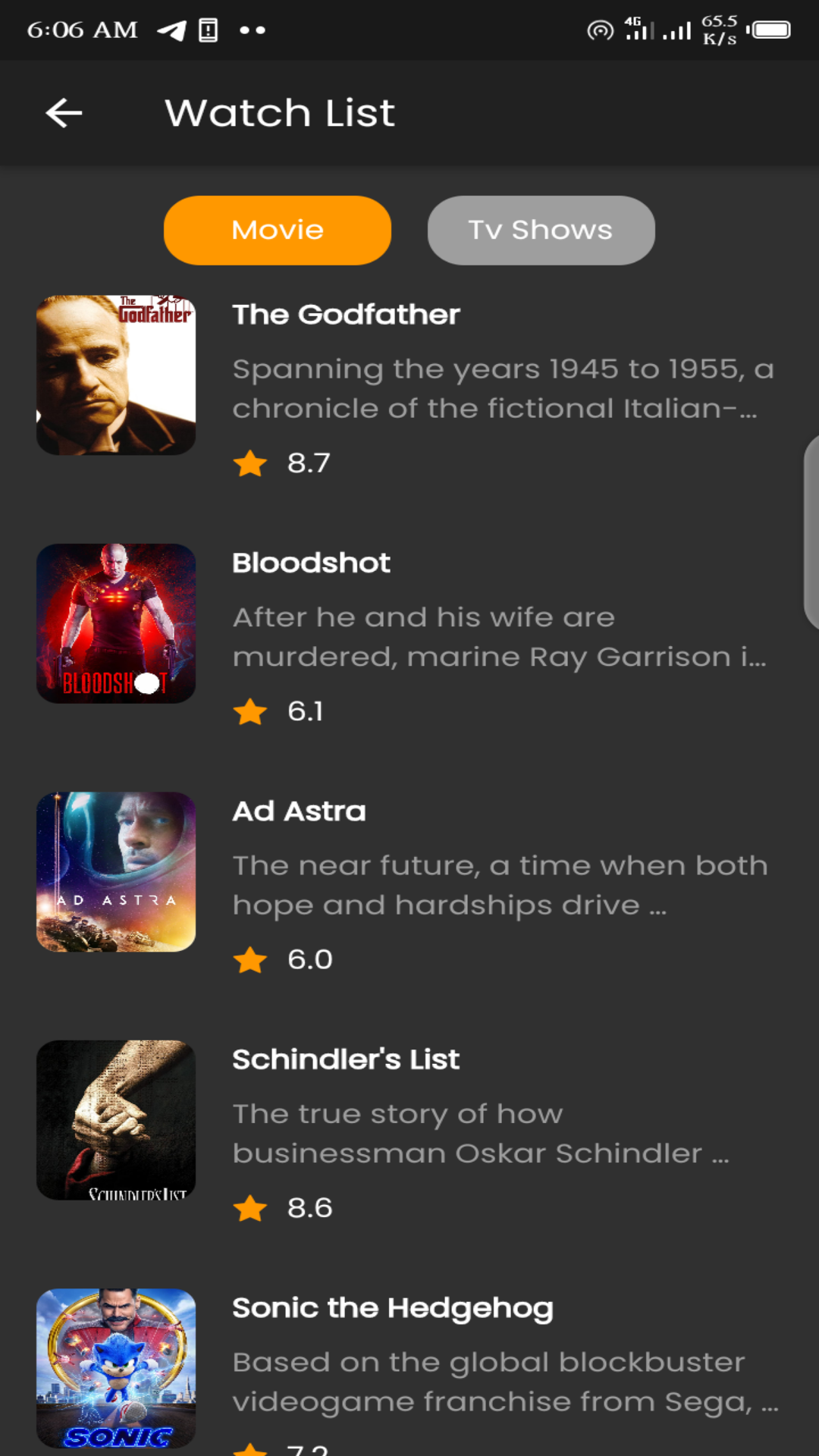Open The Godfather entry

[x=409, y=386]
